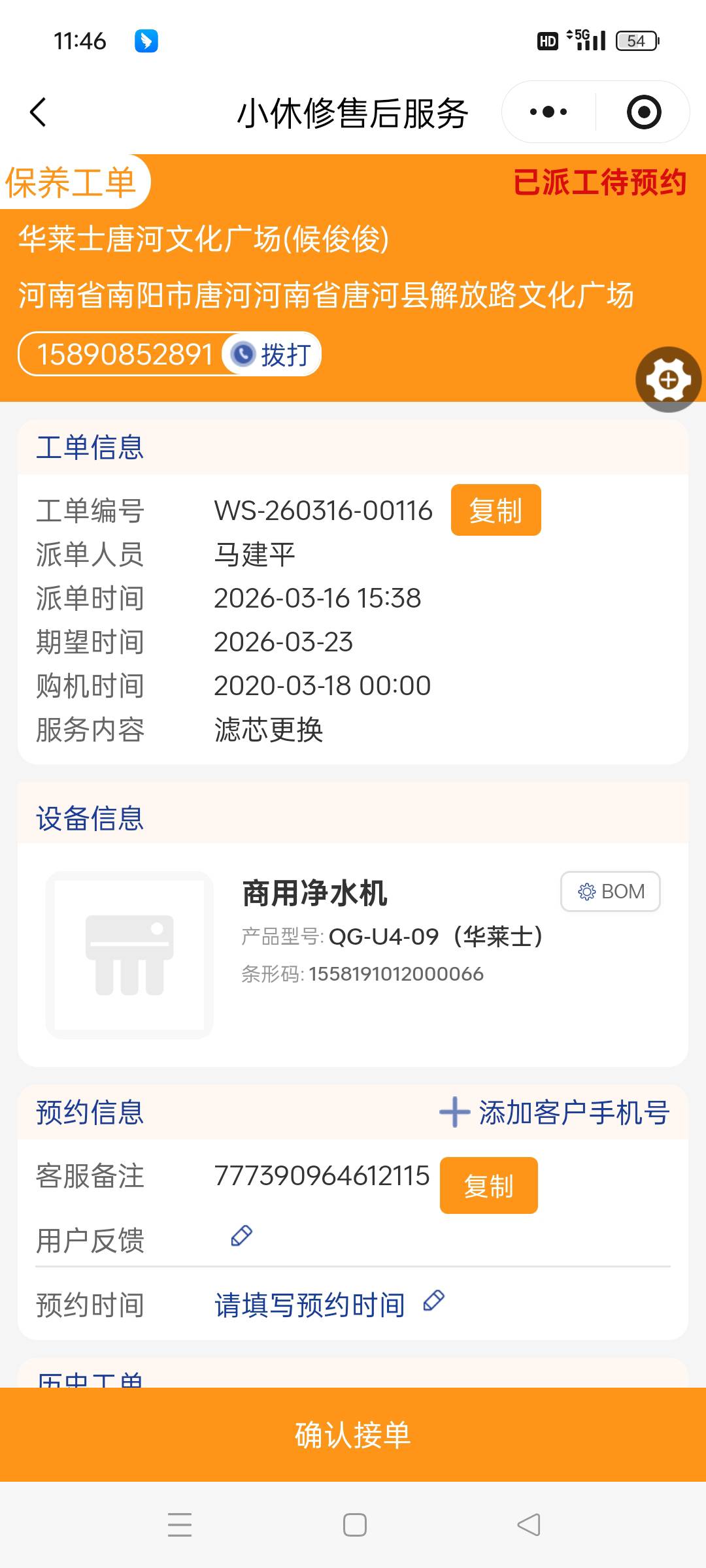The image size is (706, 1568).
Task: Go back from the 小休修售后服务 page
Action: coord(39,112)
